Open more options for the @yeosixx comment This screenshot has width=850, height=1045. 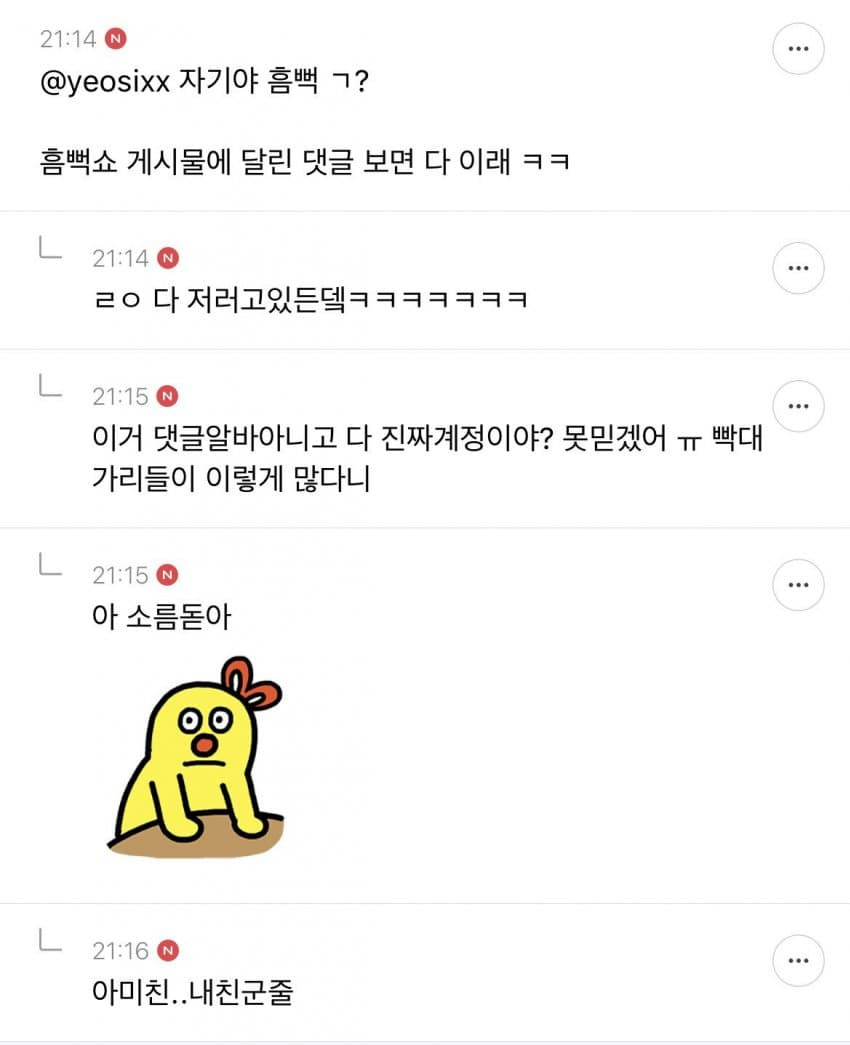798,48
